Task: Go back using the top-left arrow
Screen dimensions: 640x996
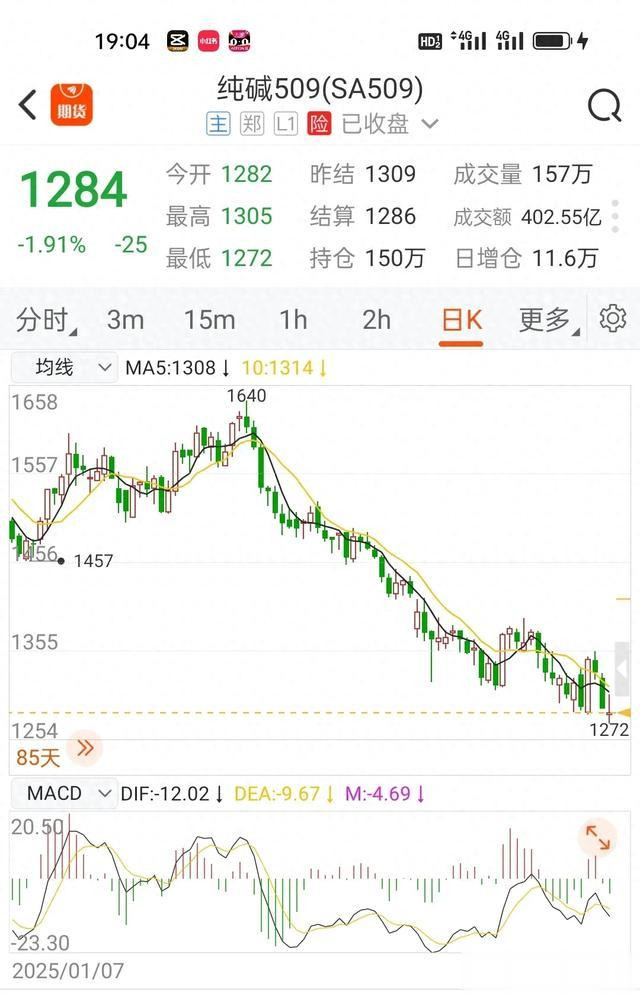Action: [28, 104]
